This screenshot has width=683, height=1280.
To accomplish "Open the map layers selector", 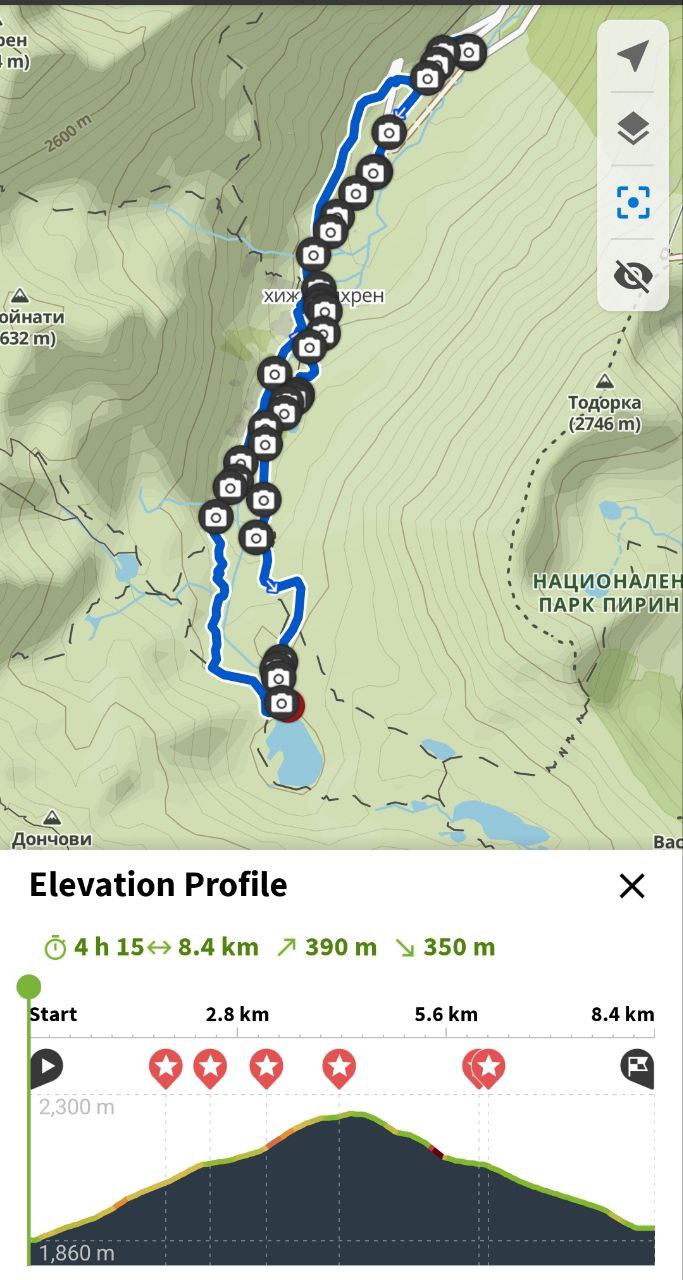I will 633,129.
